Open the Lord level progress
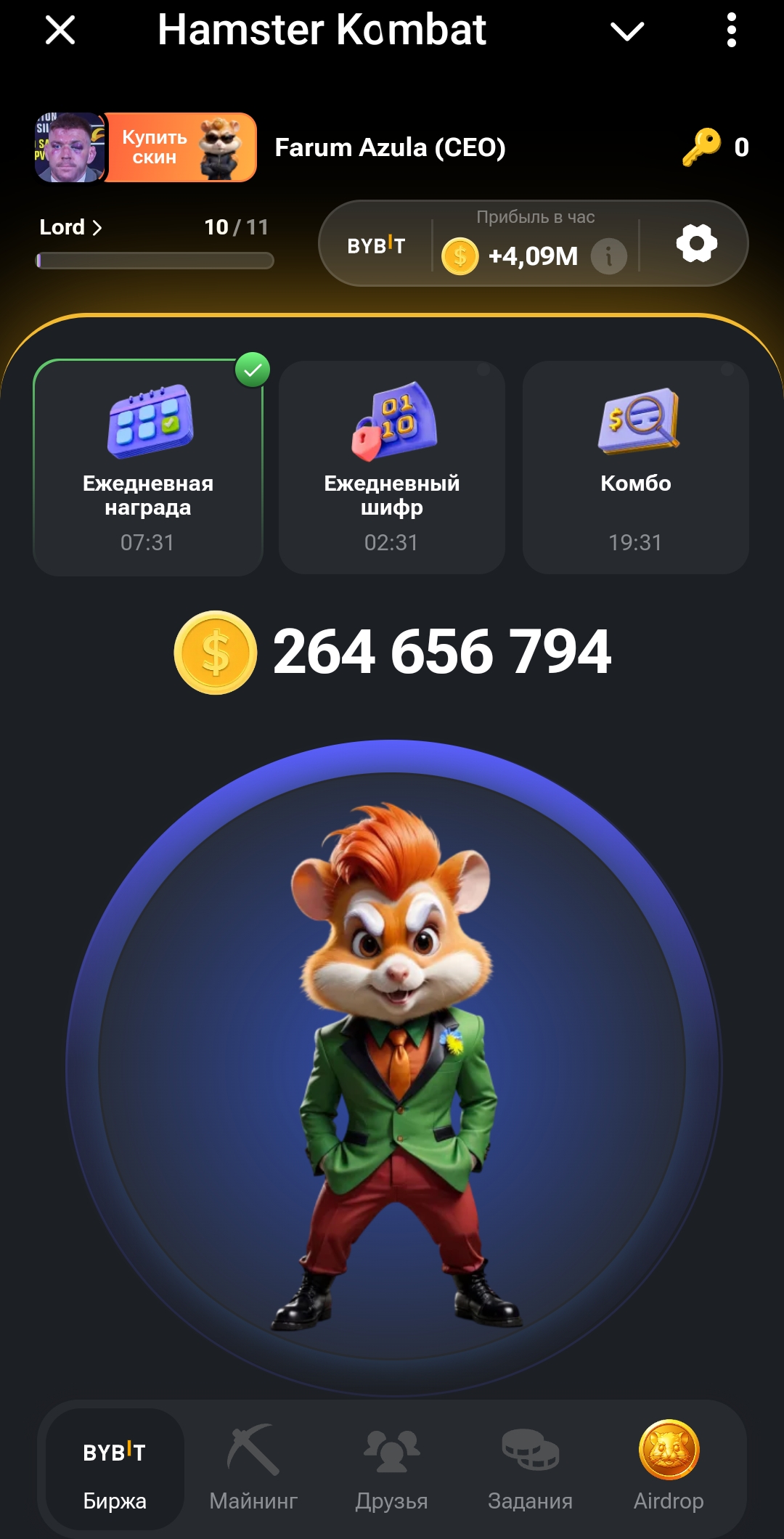The height and width of the screenshot is (1539, 784). [71, 227]
